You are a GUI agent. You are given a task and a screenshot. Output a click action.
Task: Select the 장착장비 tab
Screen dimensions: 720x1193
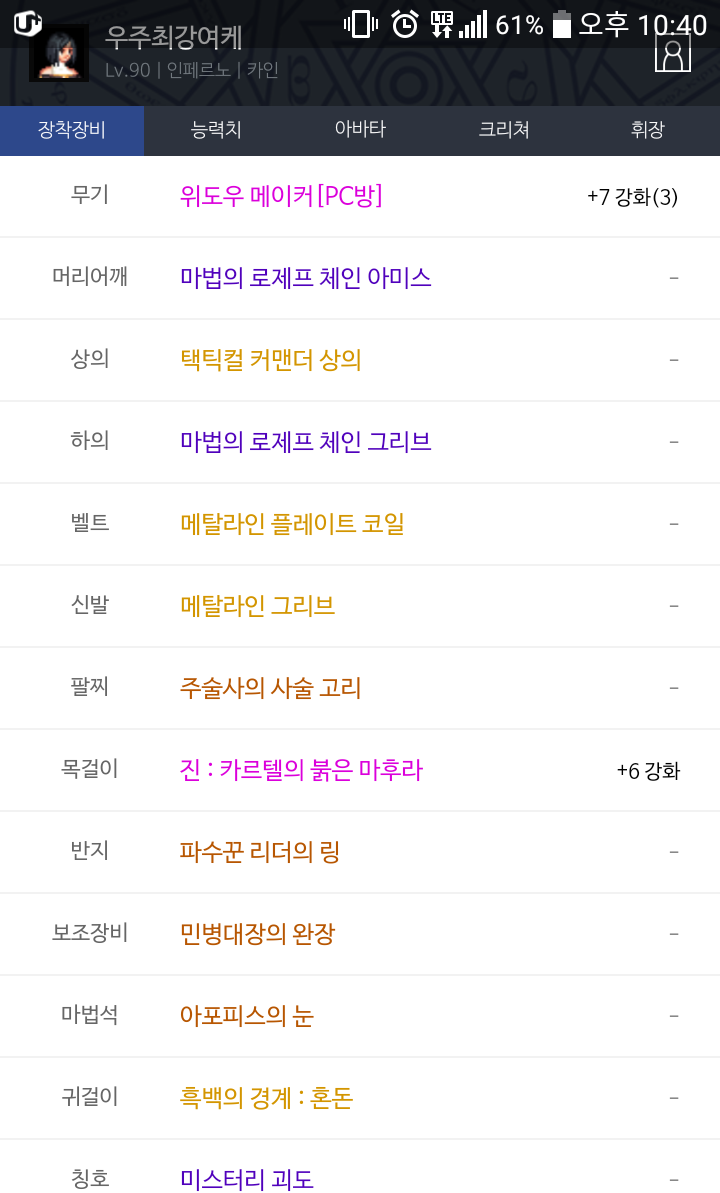click(x=72, y=130)
